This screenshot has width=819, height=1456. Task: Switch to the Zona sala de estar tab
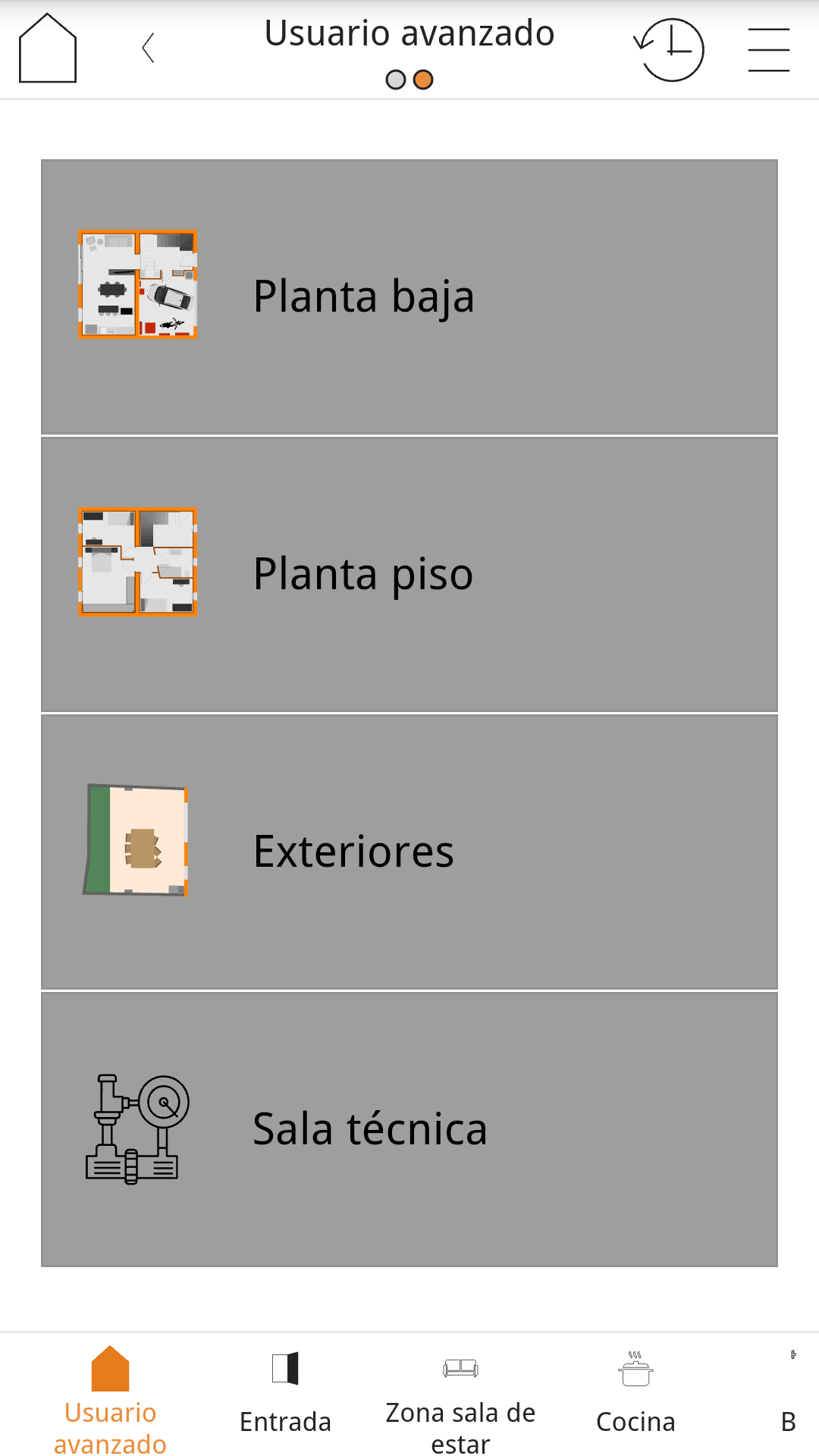point(460,1400)
